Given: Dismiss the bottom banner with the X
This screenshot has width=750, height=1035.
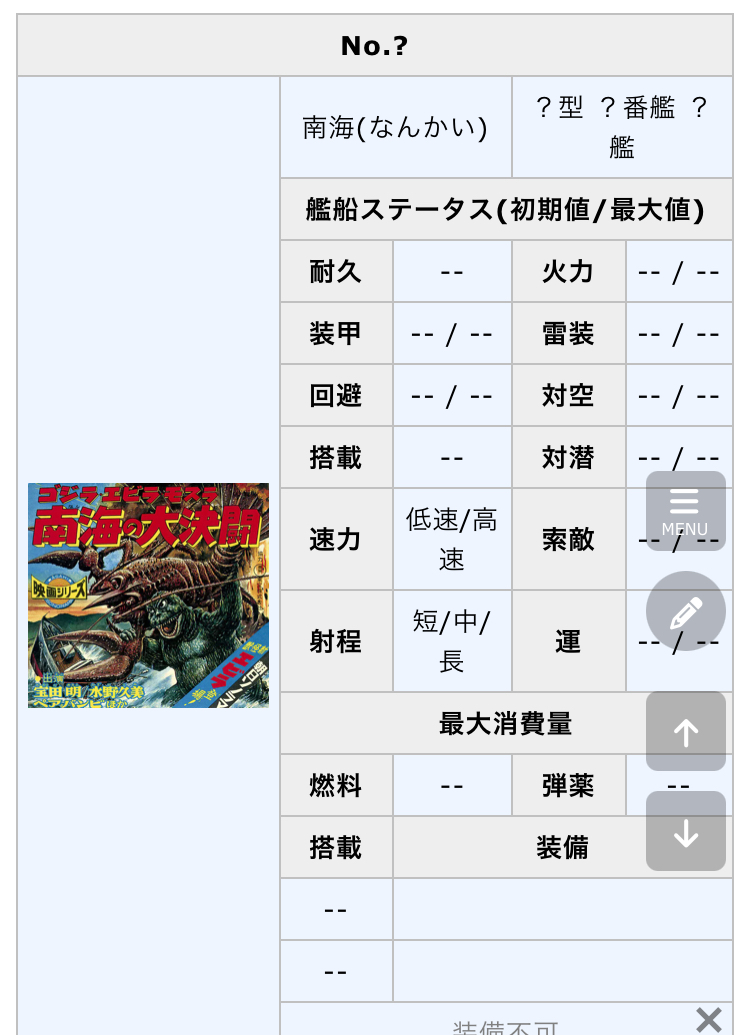Looking at the screenshot, I should 709,1019.
